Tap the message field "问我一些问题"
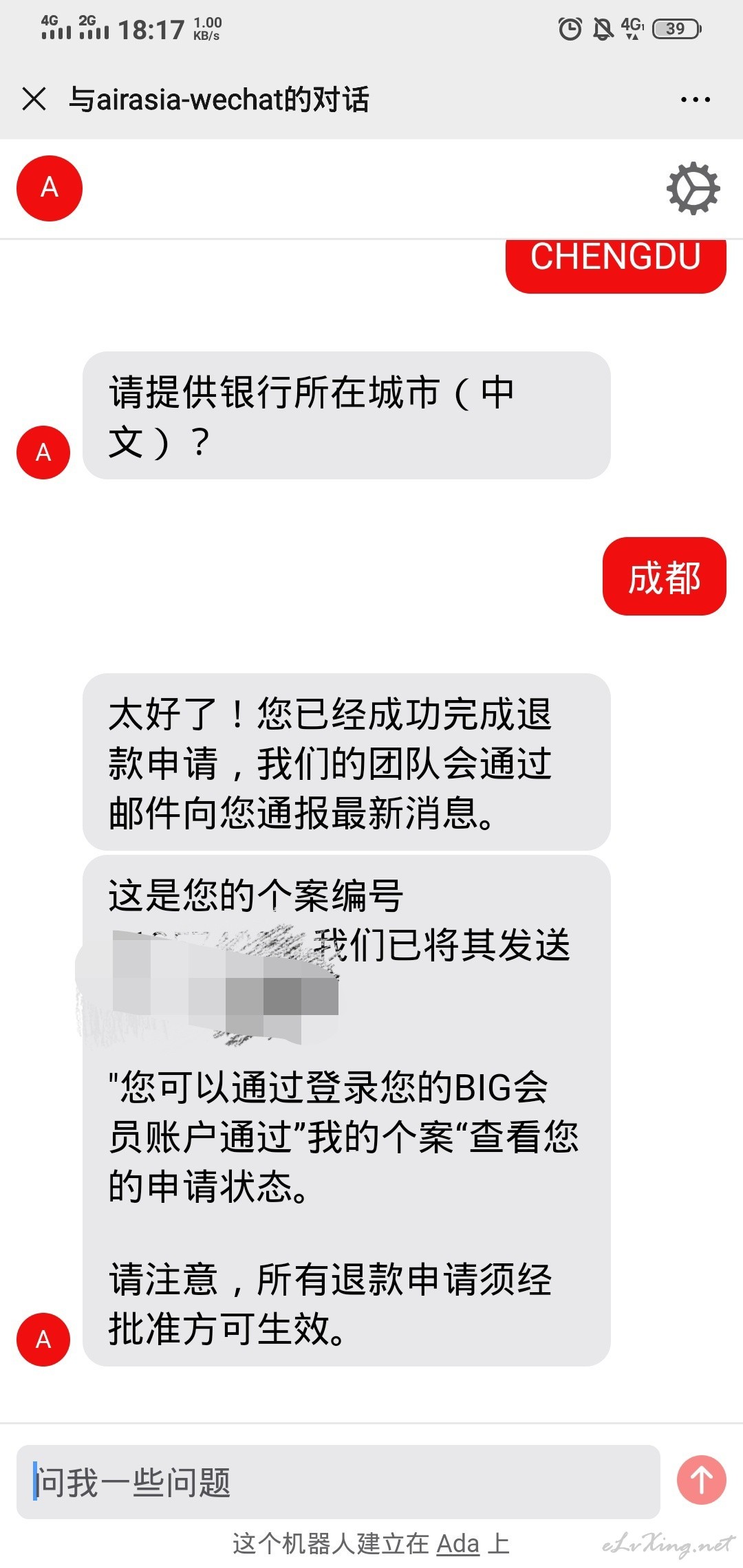 [x=338, y=1482]
